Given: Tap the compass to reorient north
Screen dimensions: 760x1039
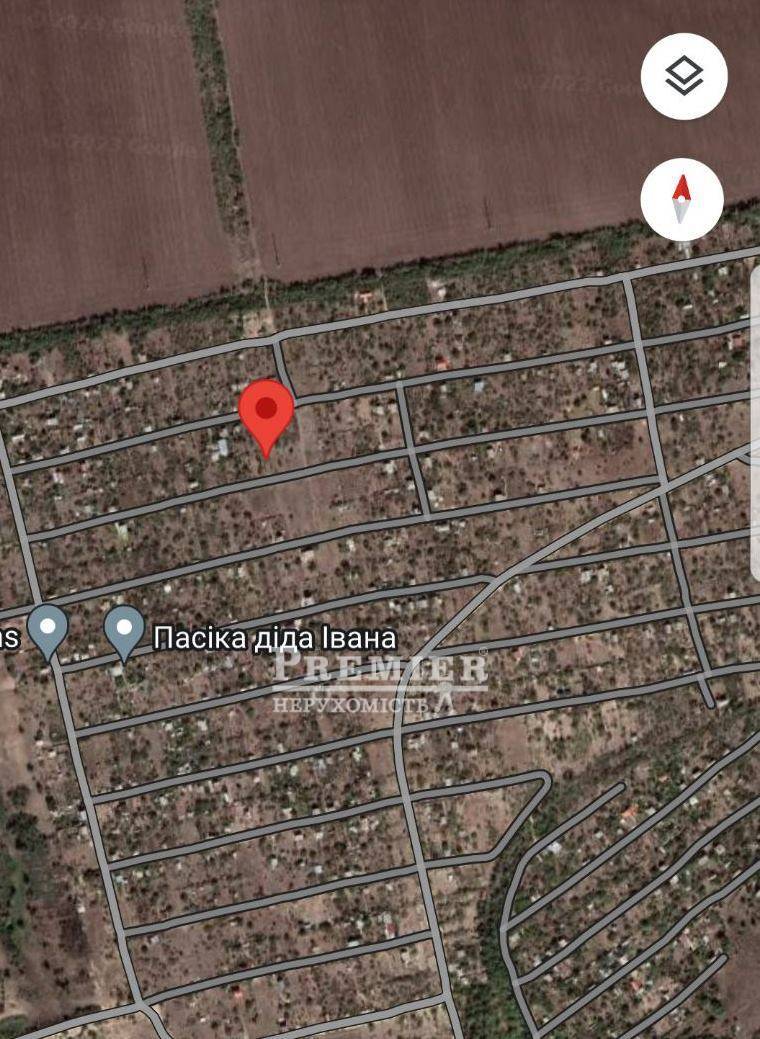Looking at the screenshot, I should click(x=682, y=200).
